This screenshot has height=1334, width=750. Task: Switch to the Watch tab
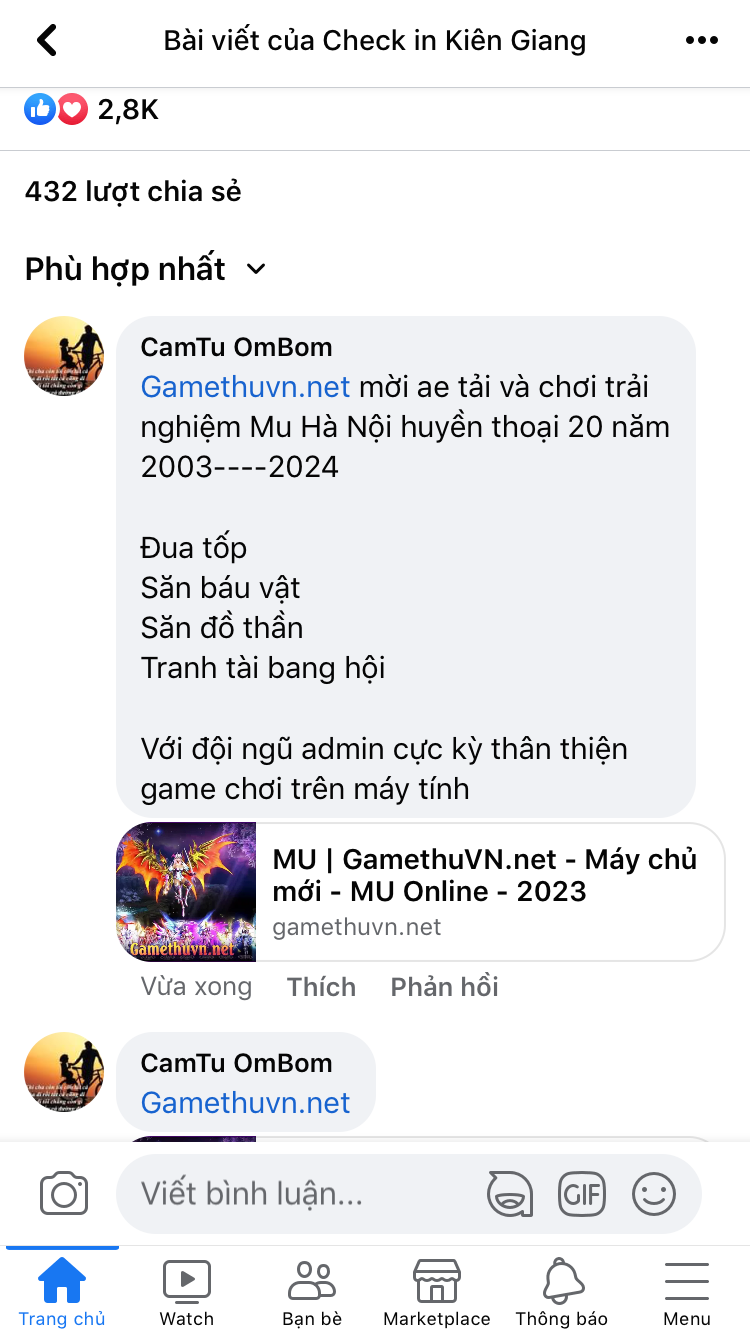[187, 1292]
